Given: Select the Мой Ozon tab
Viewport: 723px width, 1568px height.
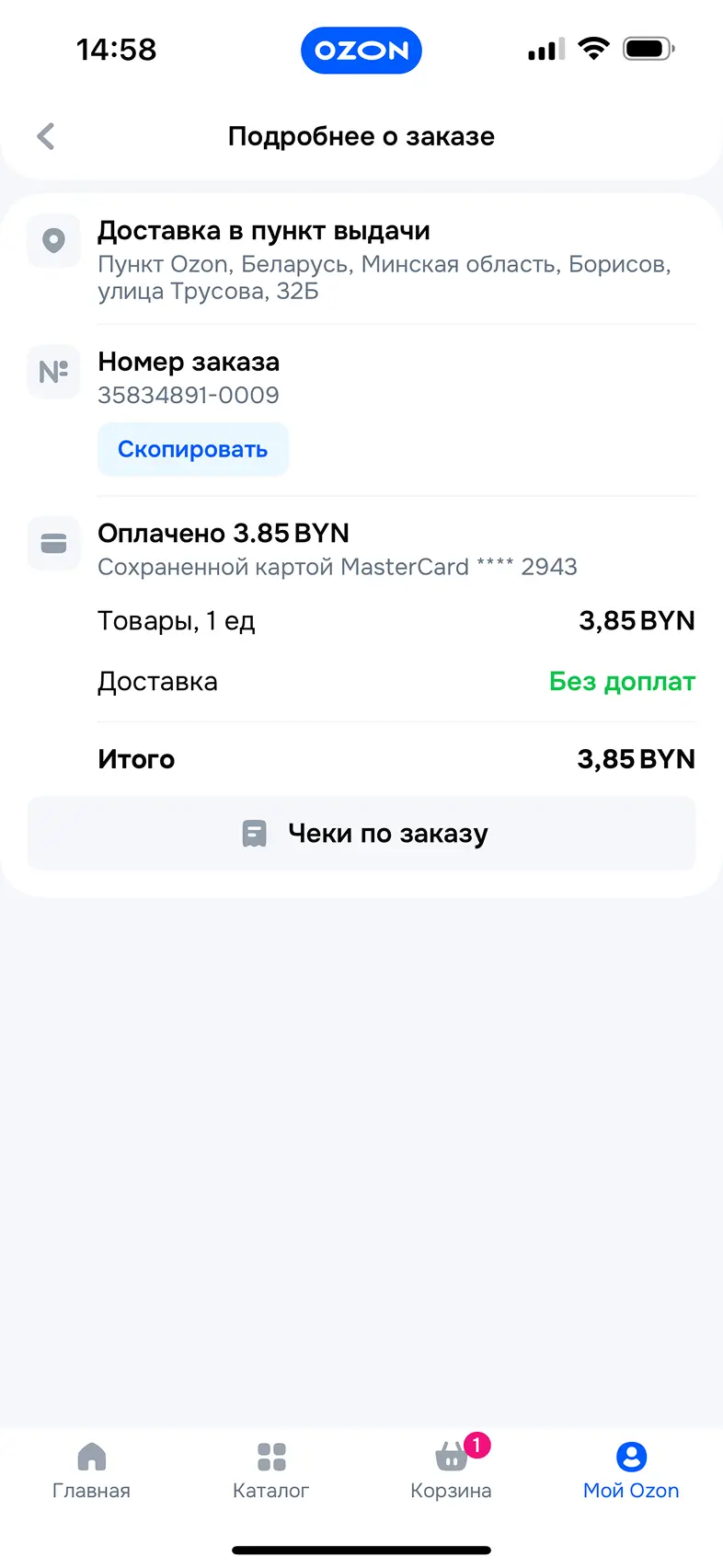Looking at the screenshot, I should point(631,1470).
